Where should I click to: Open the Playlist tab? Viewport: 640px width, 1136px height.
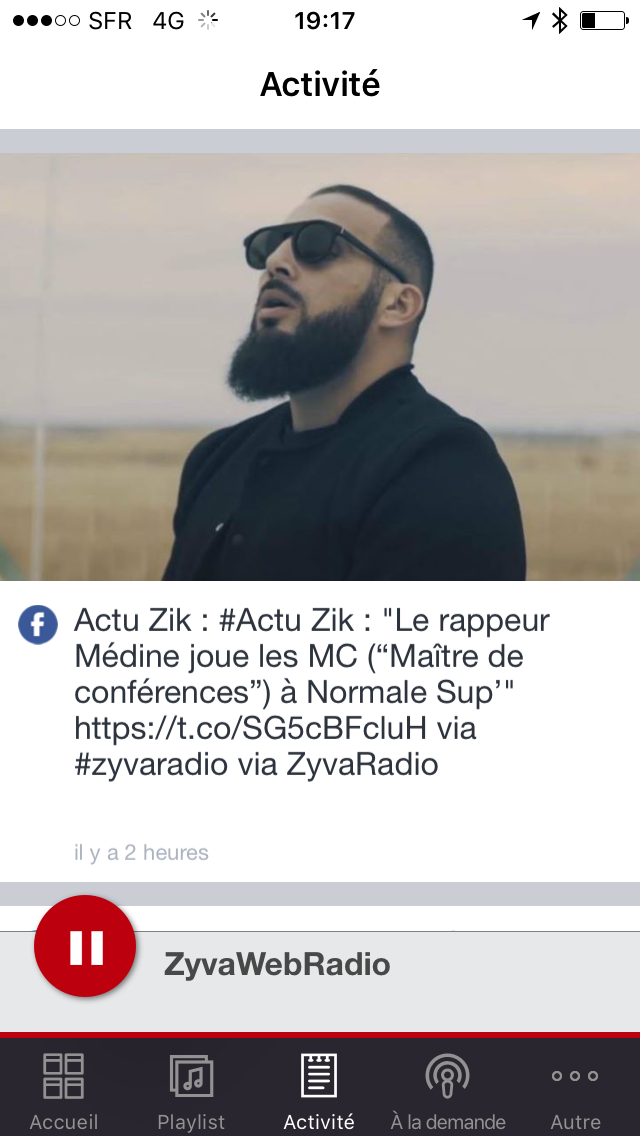coord(191,1089)
